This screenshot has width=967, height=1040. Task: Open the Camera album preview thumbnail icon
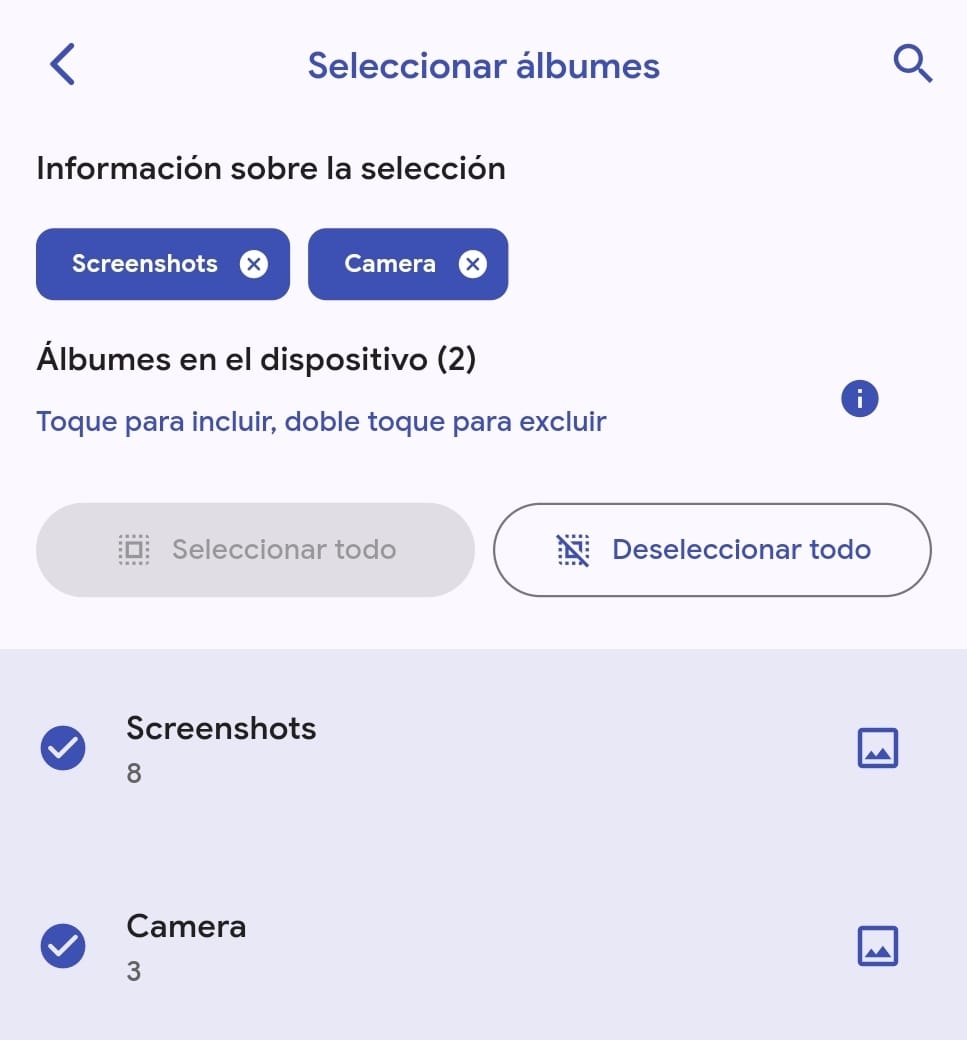point(876,945)
